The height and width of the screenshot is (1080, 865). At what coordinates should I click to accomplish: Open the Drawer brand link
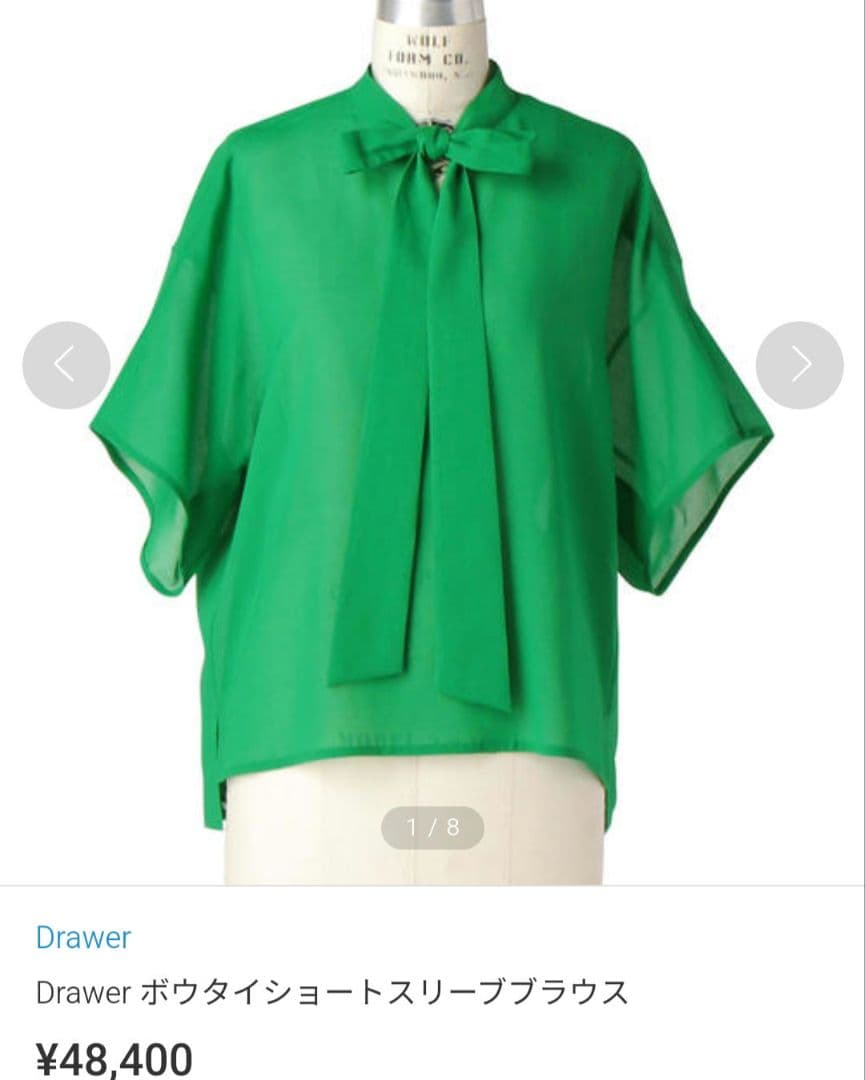point(83,937)
